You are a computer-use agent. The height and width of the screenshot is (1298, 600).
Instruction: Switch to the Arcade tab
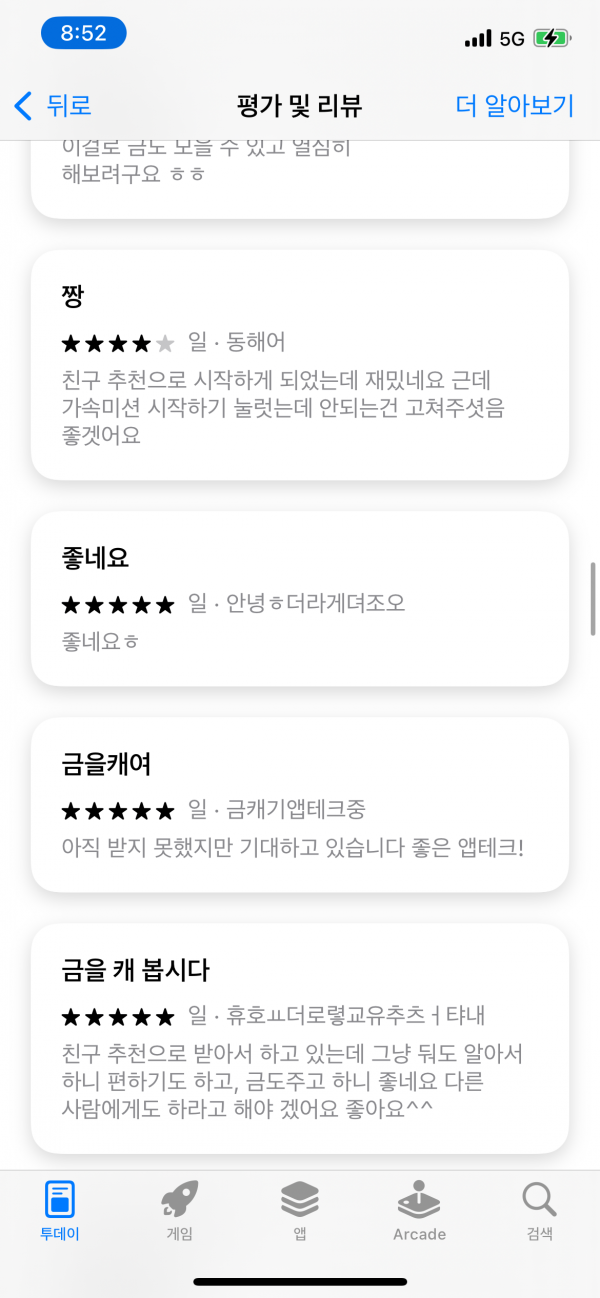[420, 1210]
